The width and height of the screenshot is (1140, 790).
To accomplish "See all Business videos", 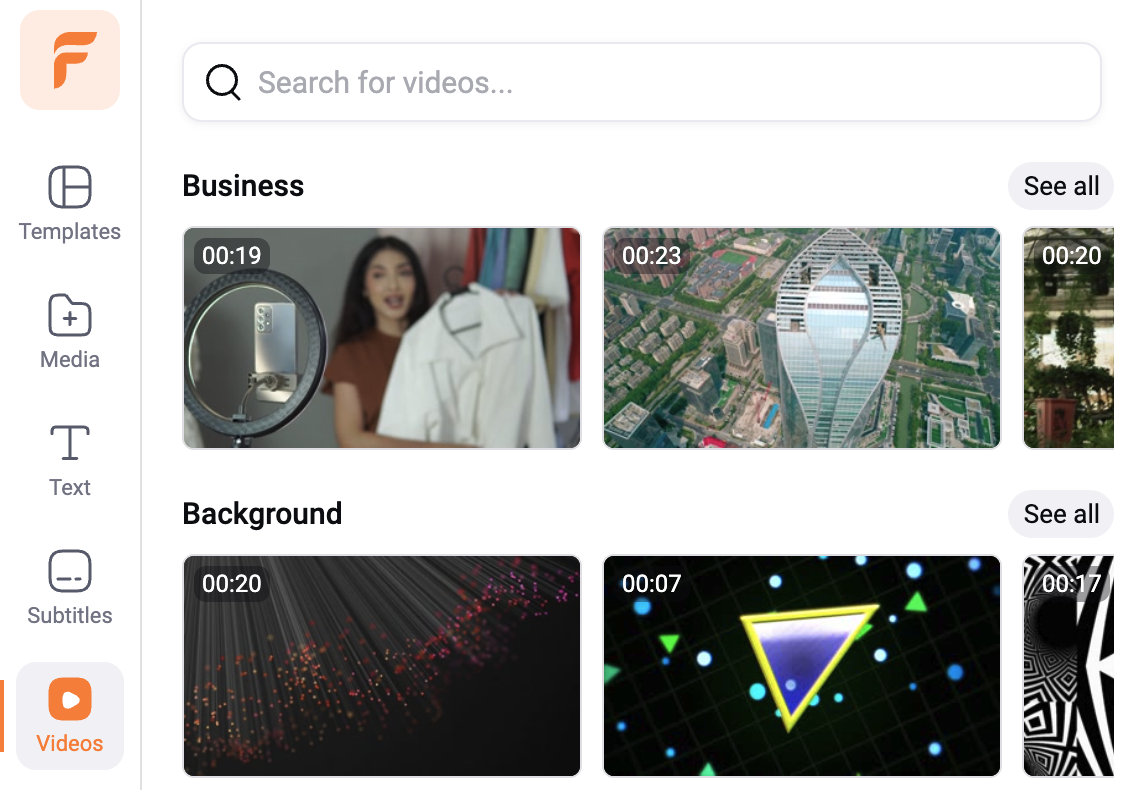I will 1060,186.
